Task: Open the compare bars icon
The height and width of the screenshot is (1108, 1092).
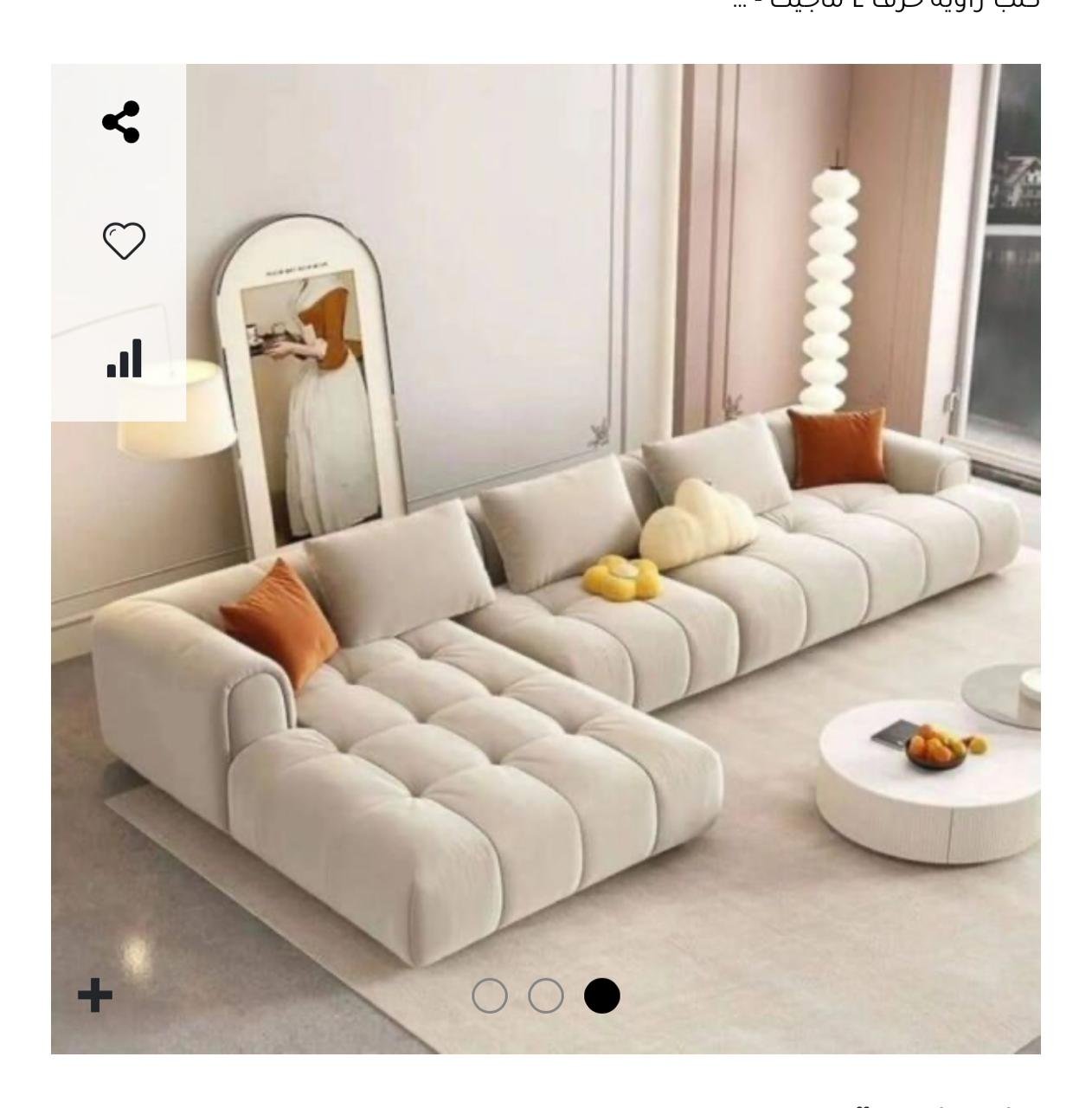Action: click(x=124, y=358)
